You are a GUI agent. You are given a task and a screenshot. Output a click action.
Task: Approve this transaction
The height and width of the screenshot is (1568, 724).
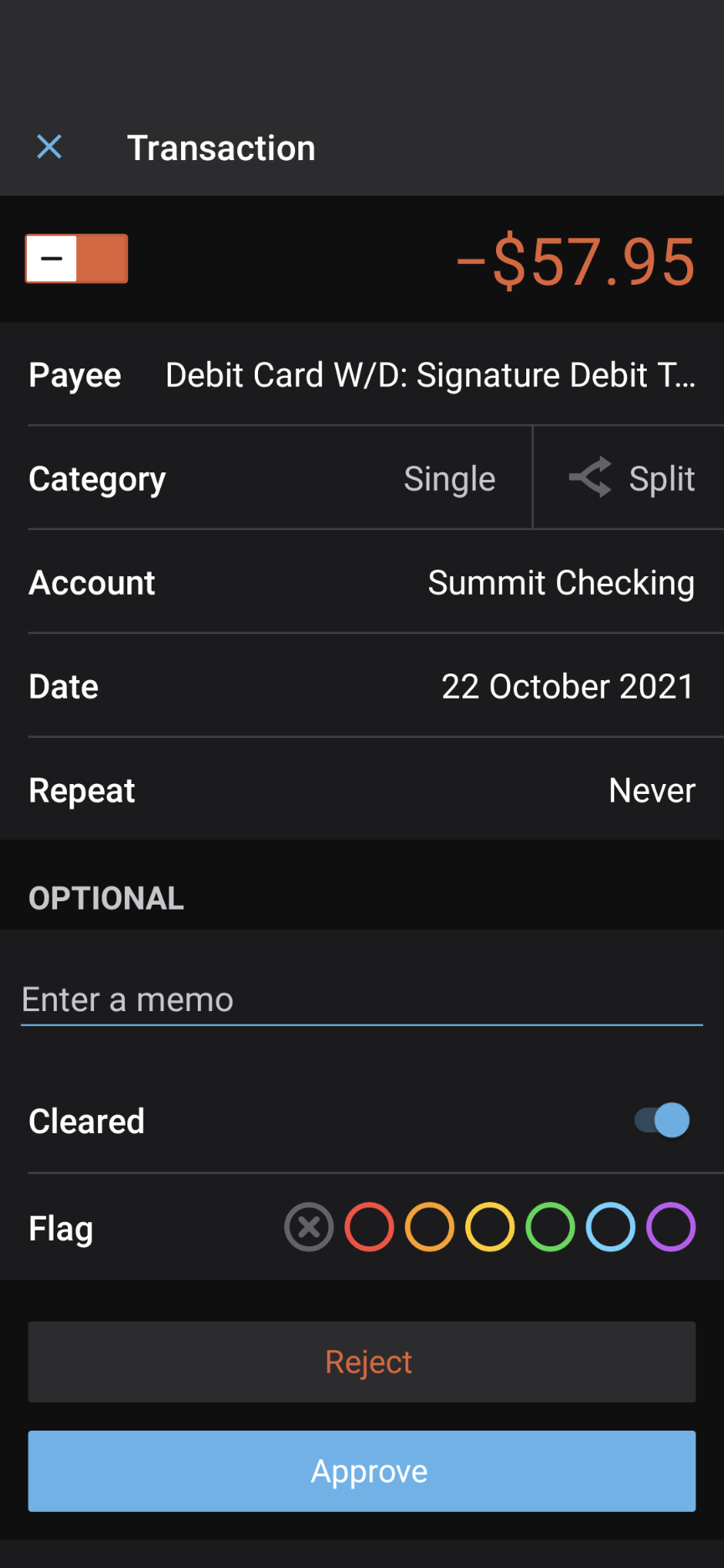(x=362, y=1471)
